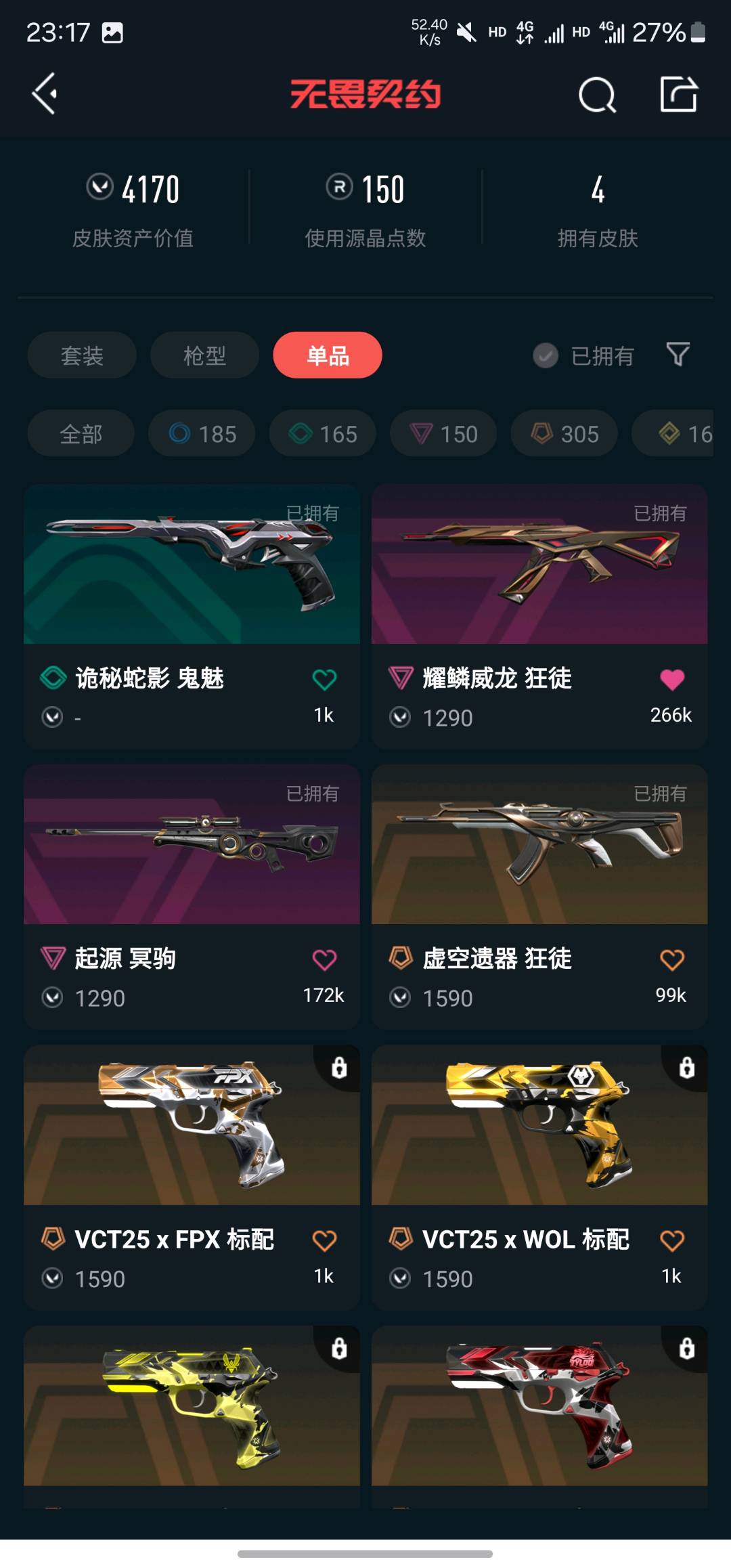Filter skins by the 185 tier chip

tap(202, 433)
